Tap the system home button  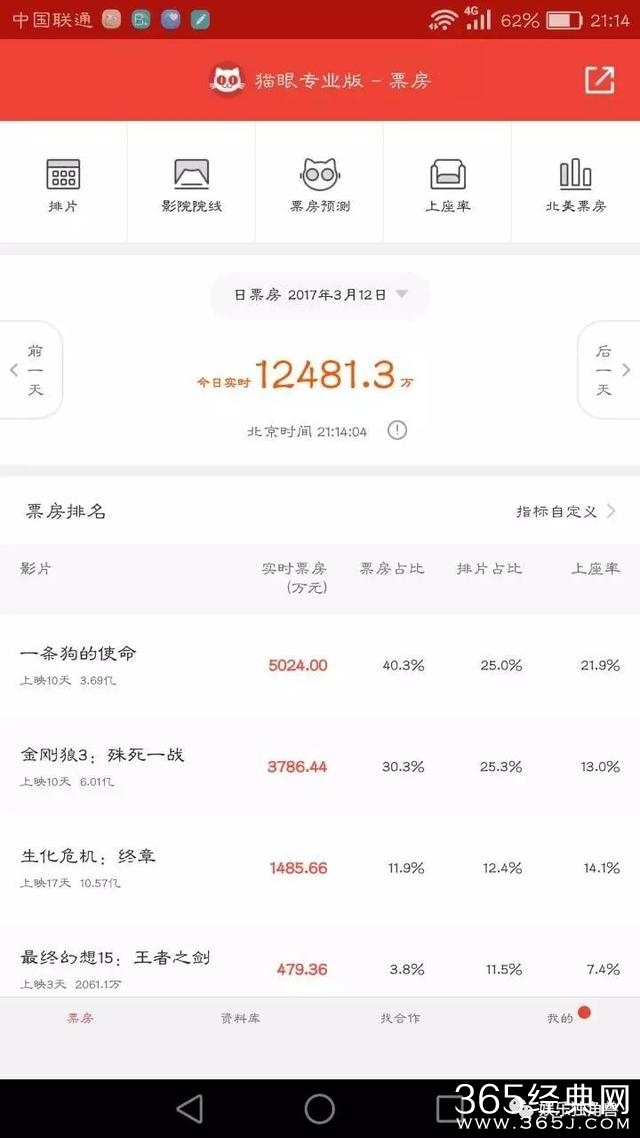320,1108
